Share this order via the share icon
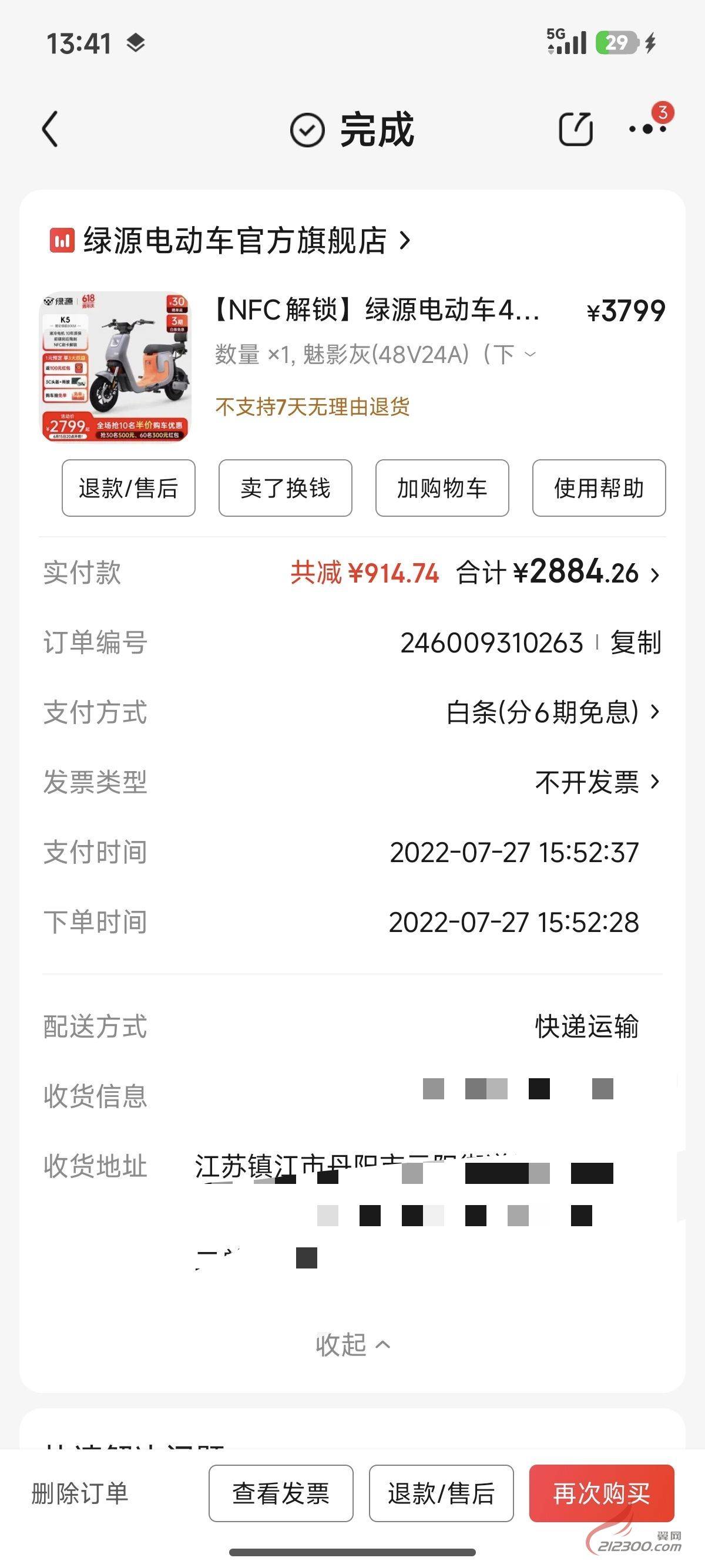Image resolution: width=705 pixels, height=1568 pixels. 575,129
